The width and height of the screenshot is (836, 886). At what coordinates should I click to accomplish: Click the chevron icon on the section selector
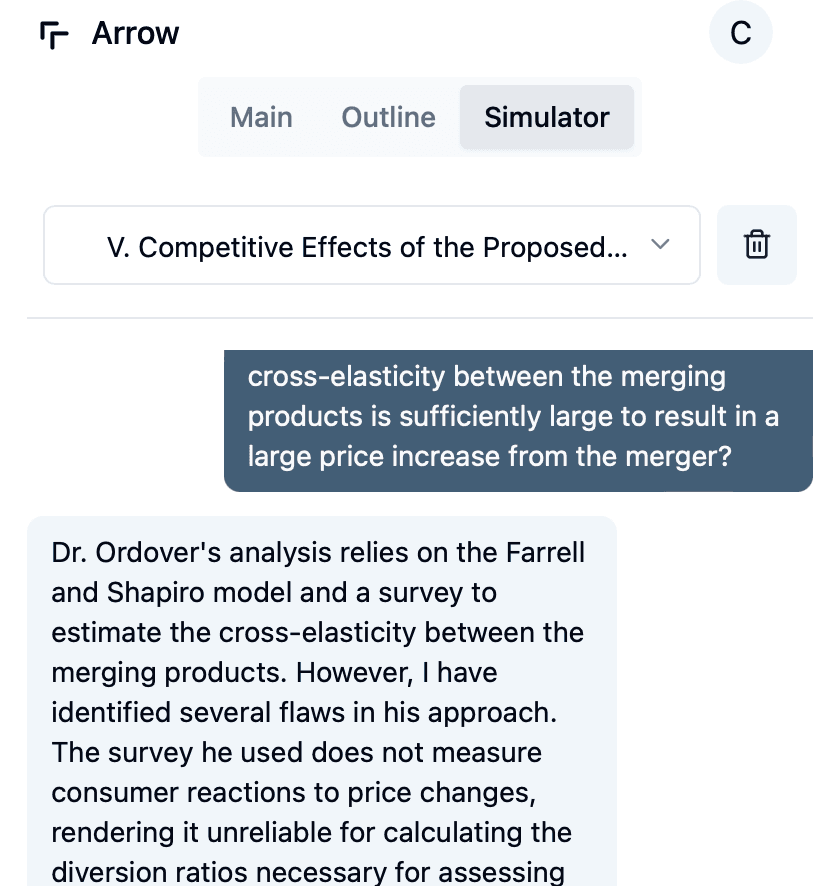661,244
